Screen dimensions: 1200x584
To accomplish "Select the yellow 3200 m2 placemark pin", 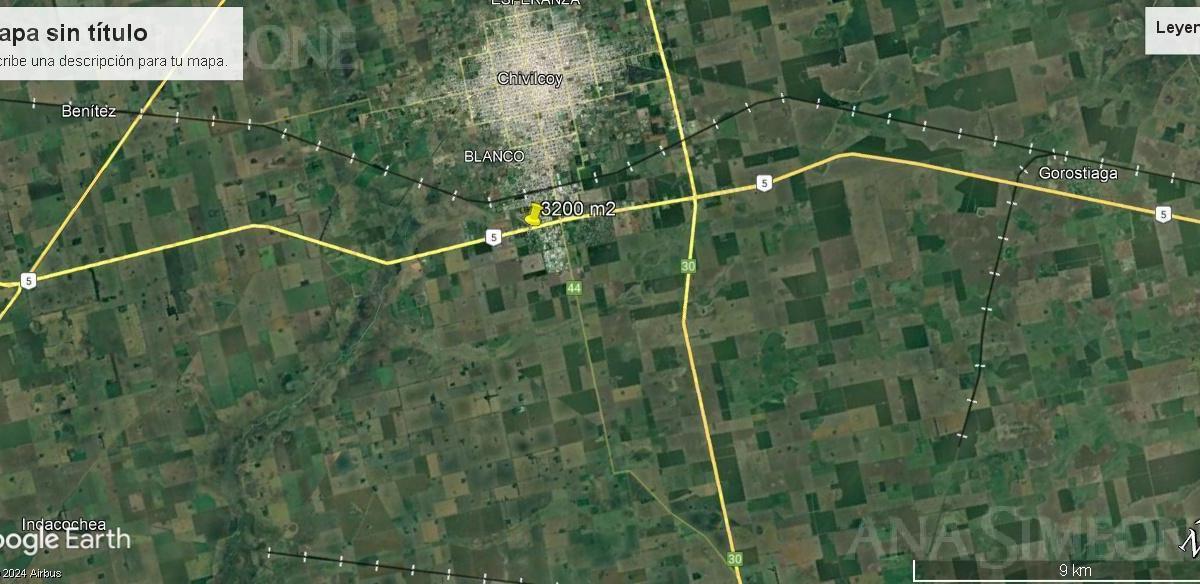I will click(533, 215).
